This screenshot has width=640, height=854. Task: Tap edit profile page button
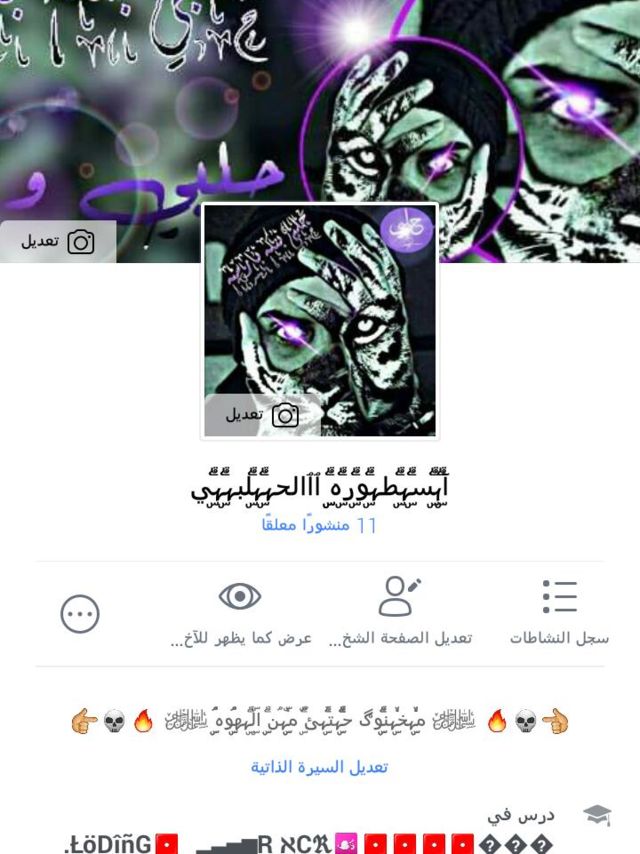pyautogui.click(x=400, y=610)
